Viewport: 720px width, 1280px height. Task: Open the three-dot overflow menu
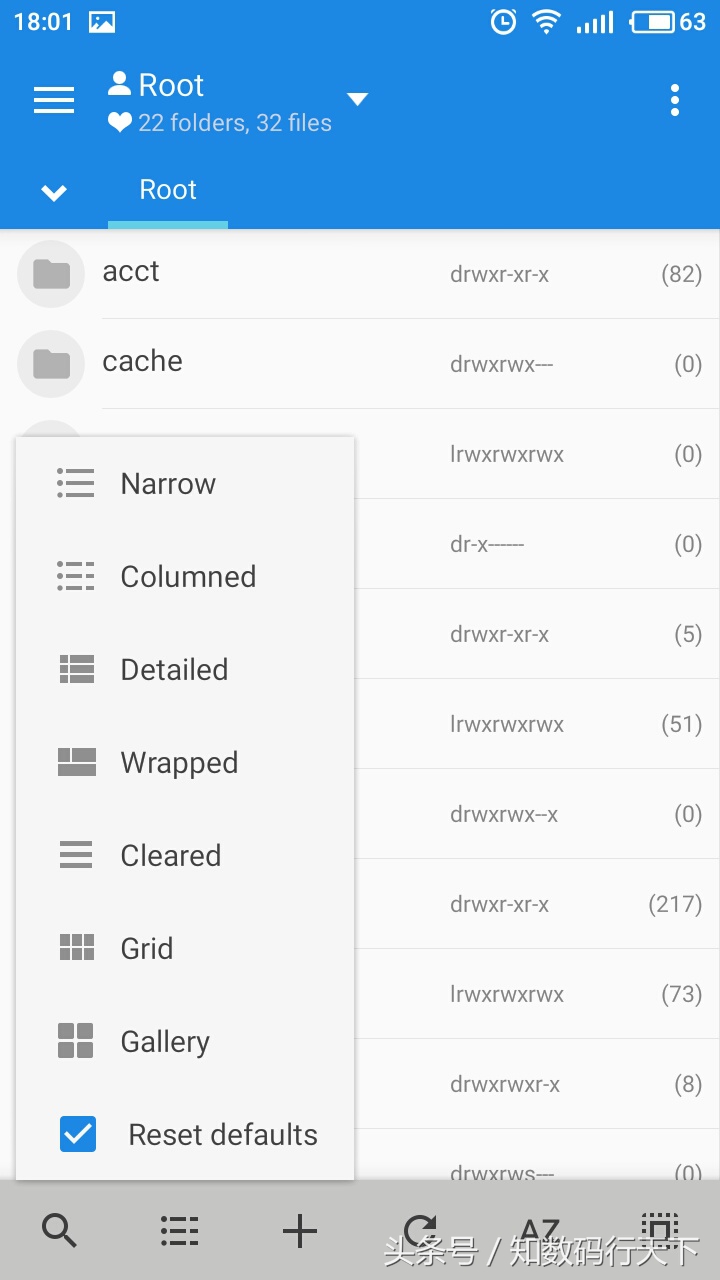click(675, 100)
